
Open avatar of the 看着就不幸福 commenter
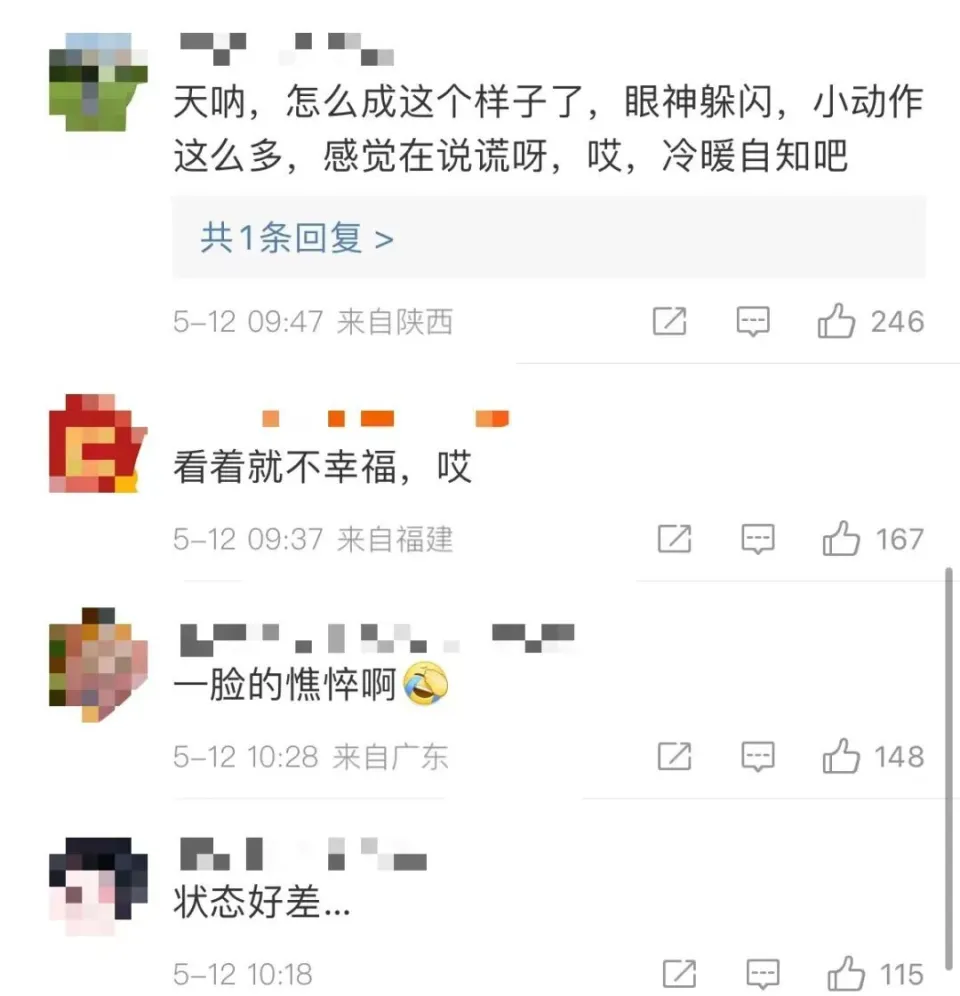pos(98,443)
